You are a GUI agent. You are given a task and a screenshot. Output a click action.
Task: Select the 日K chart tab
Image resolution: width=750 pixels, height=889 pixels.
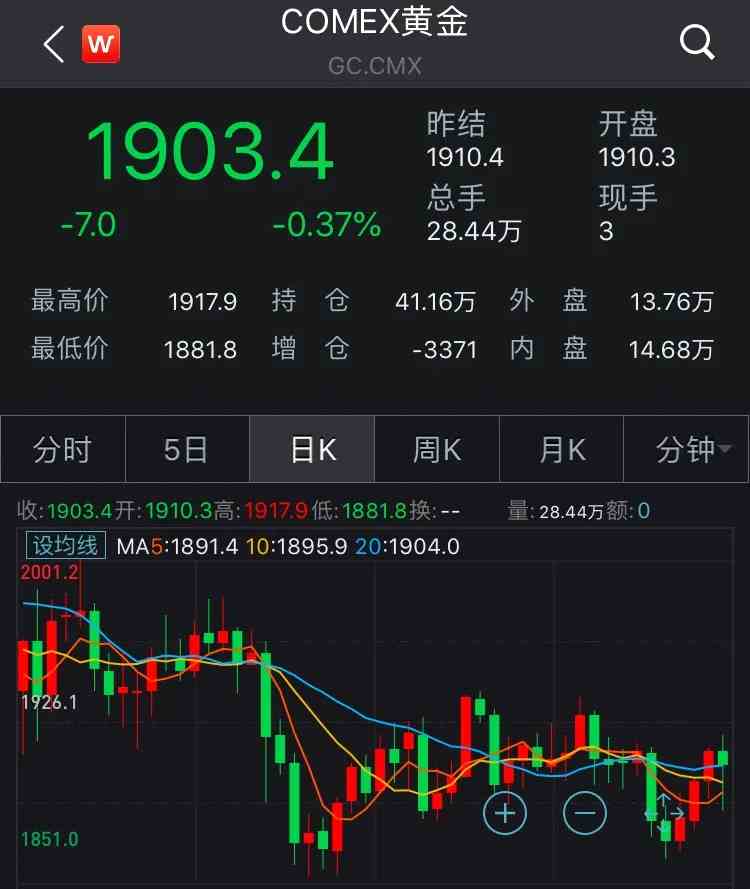(312, 450)
